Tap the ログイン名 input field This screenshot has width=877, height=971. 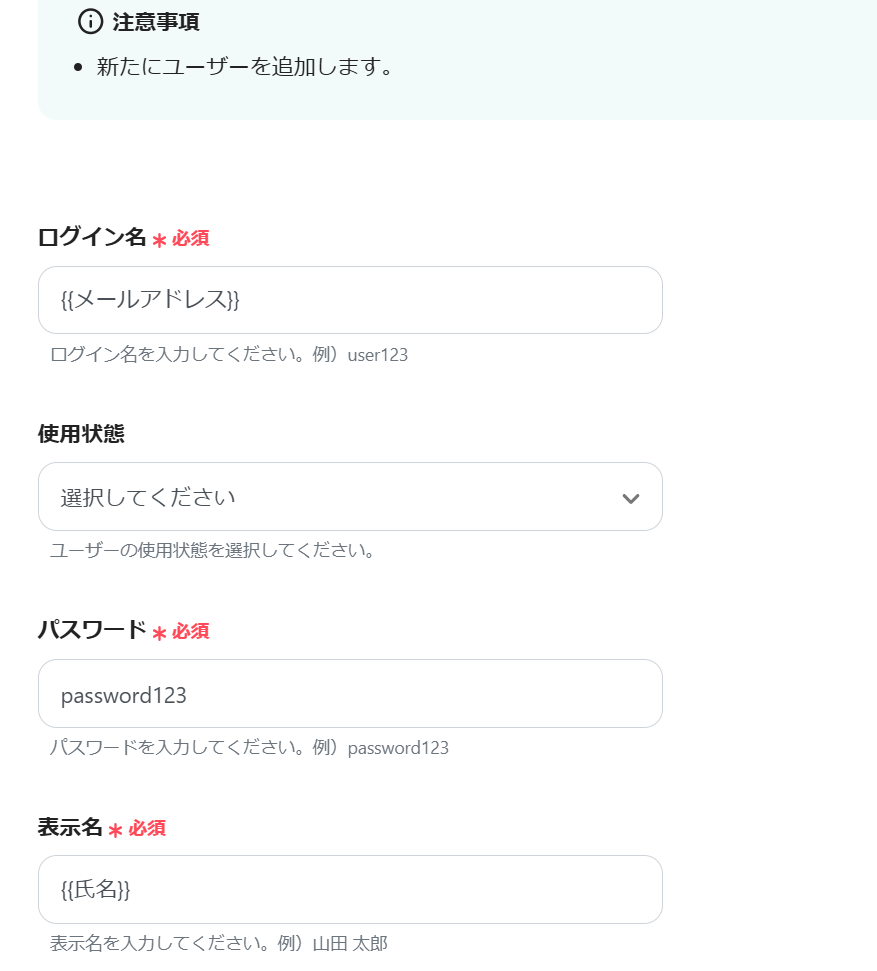350,300
